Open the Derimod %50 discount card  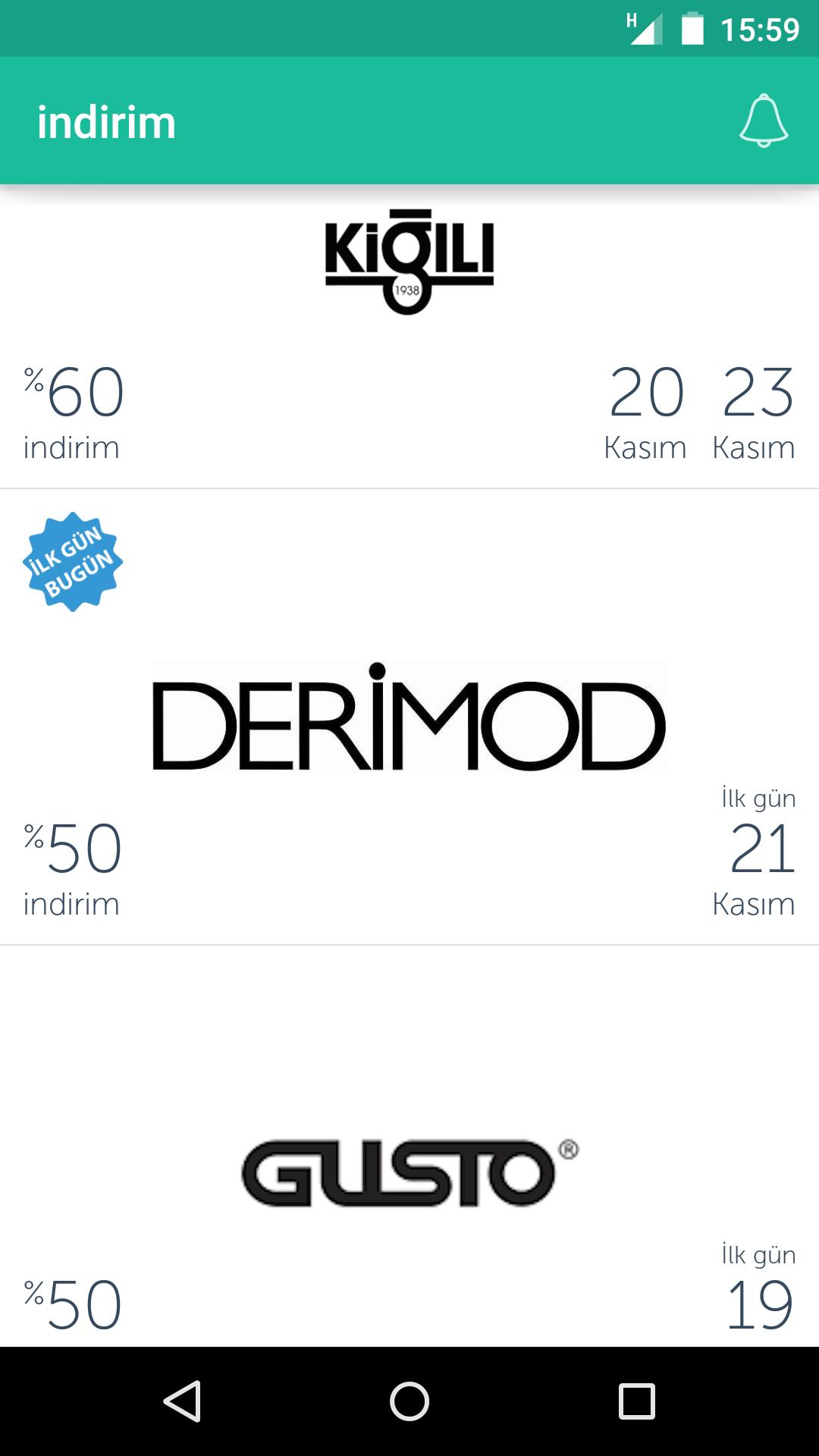pos(409,717)
